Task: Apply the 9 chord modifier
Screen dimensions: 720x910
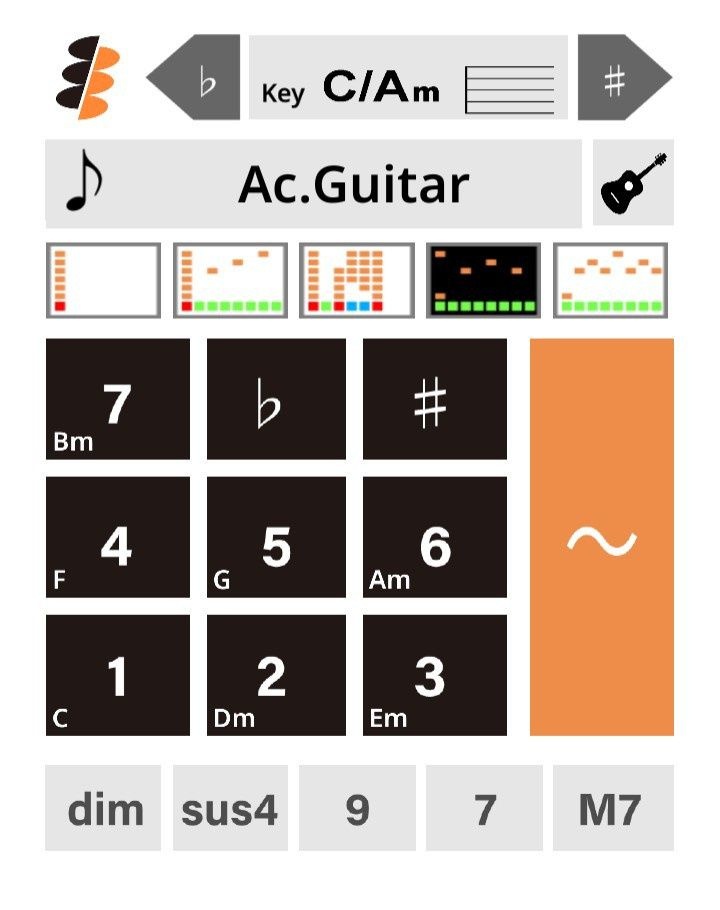Action: (357, 808)
